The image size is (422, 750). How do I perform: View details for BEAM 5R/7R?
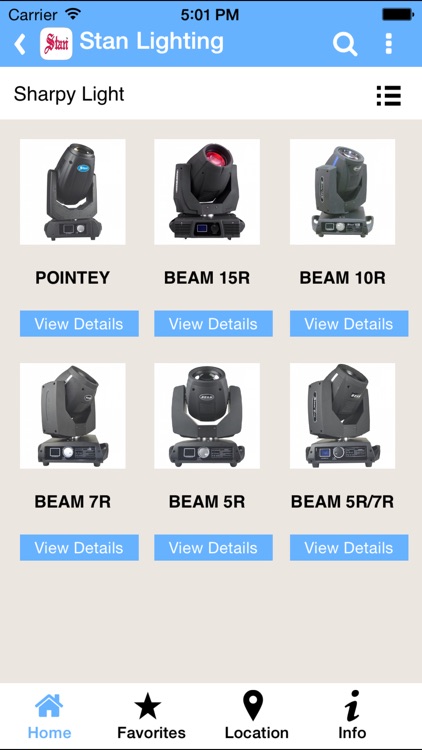pos(349,548)
